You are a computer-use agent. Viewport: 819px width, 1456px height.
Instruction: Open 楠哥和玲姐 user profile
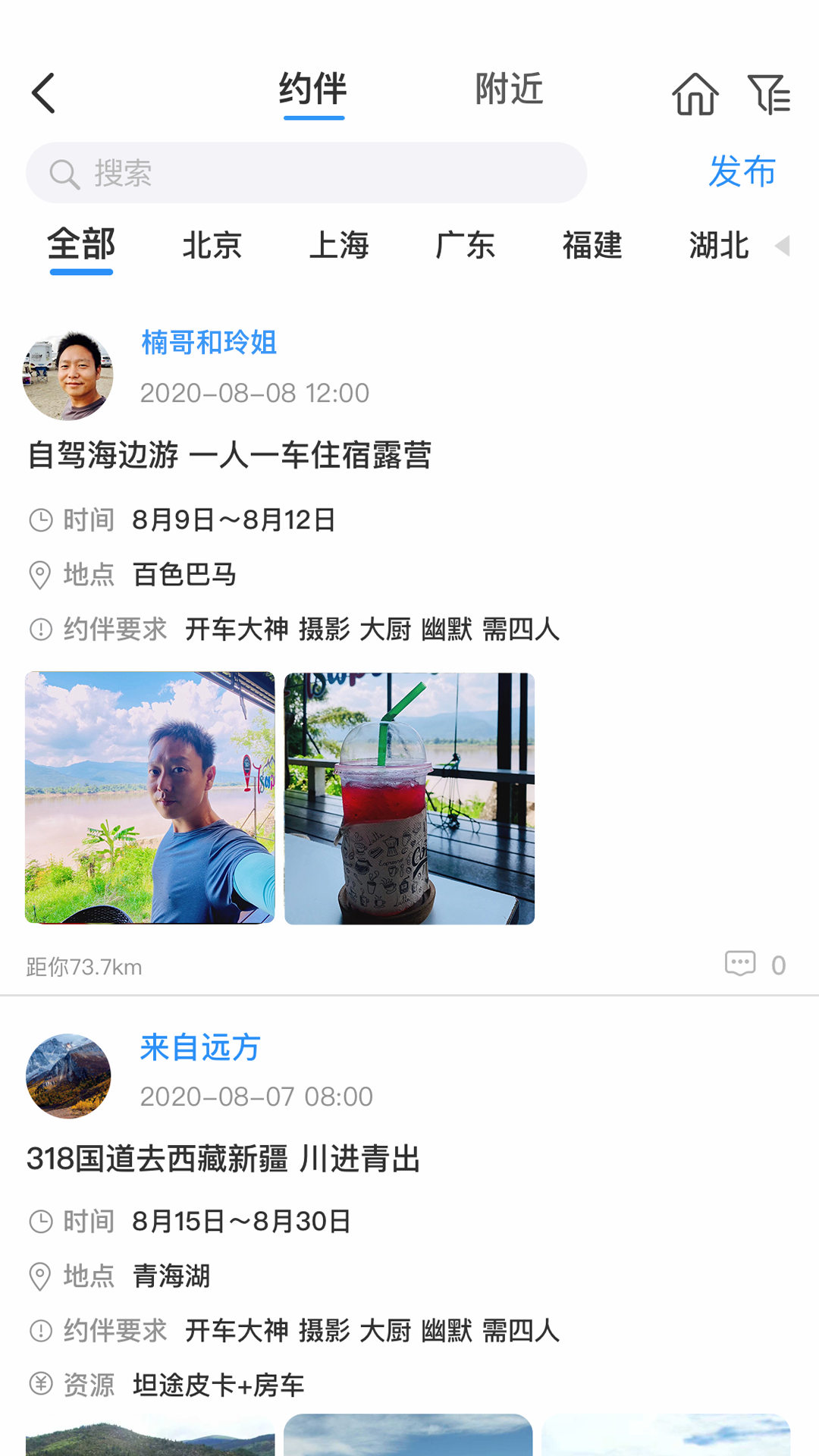(x=208, y=344)
